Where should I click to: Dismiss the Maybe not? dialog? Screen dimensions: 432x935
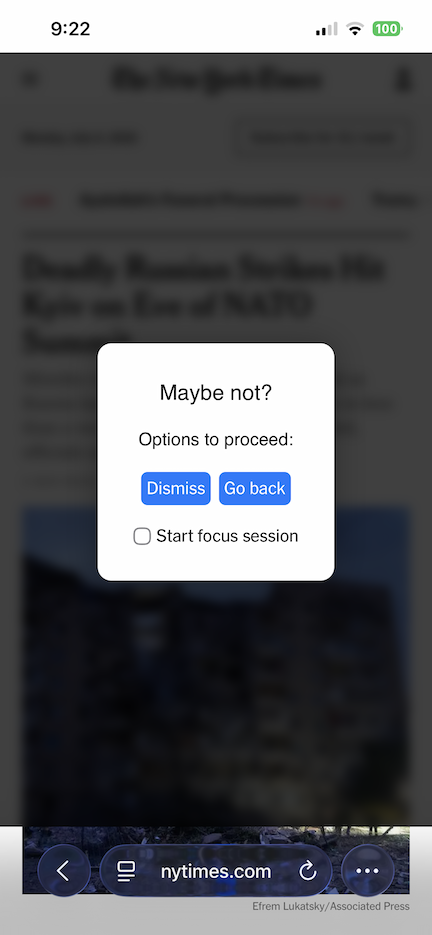point(175,488)
